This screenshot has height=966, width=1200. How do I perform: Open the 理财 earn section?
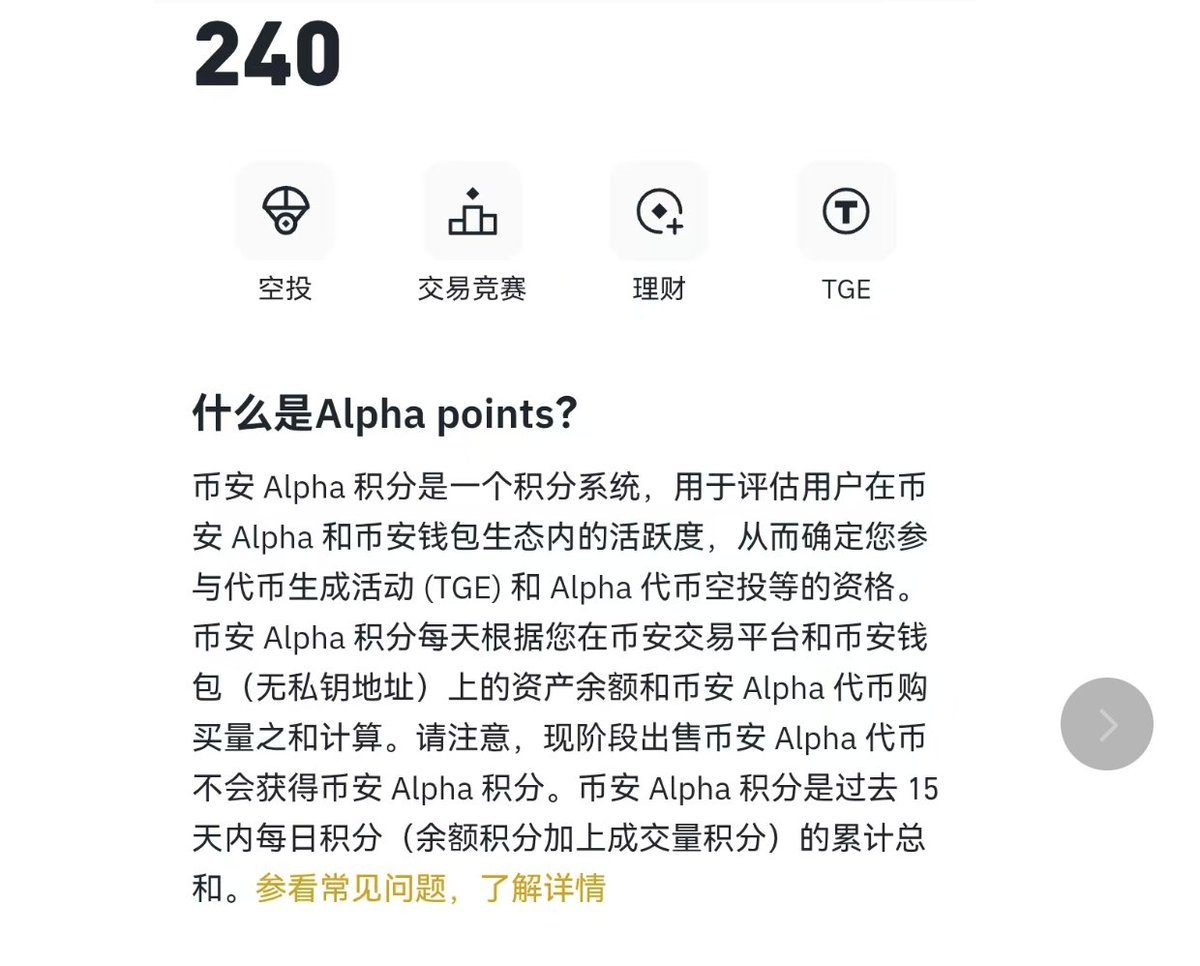click(659, 212)
